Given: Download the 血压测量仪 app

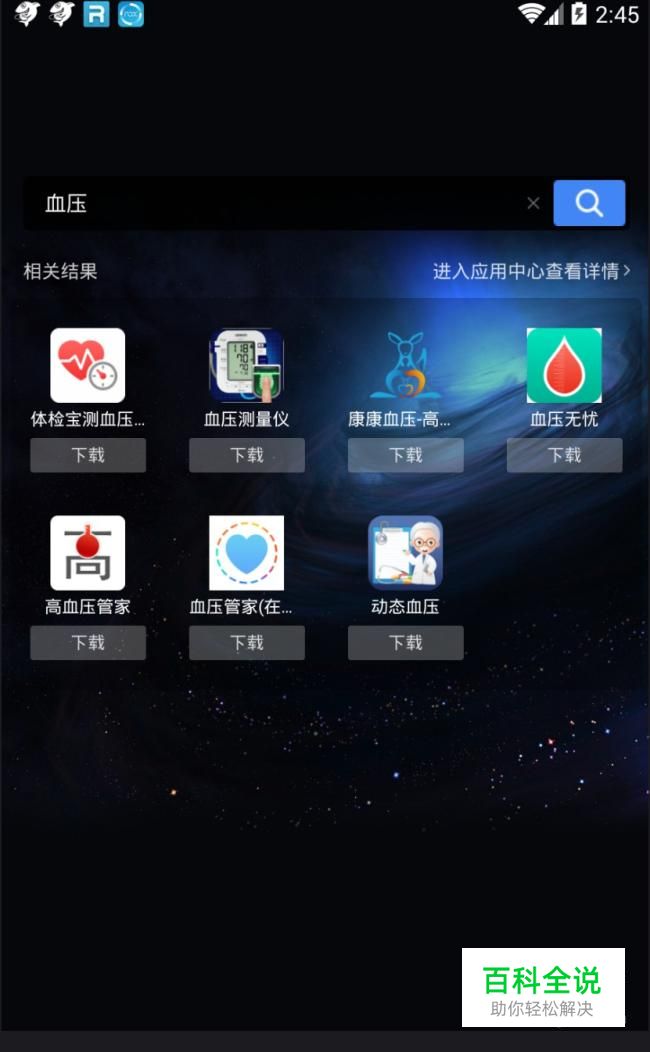Looking at the screenshot, I should pos(246,455).
